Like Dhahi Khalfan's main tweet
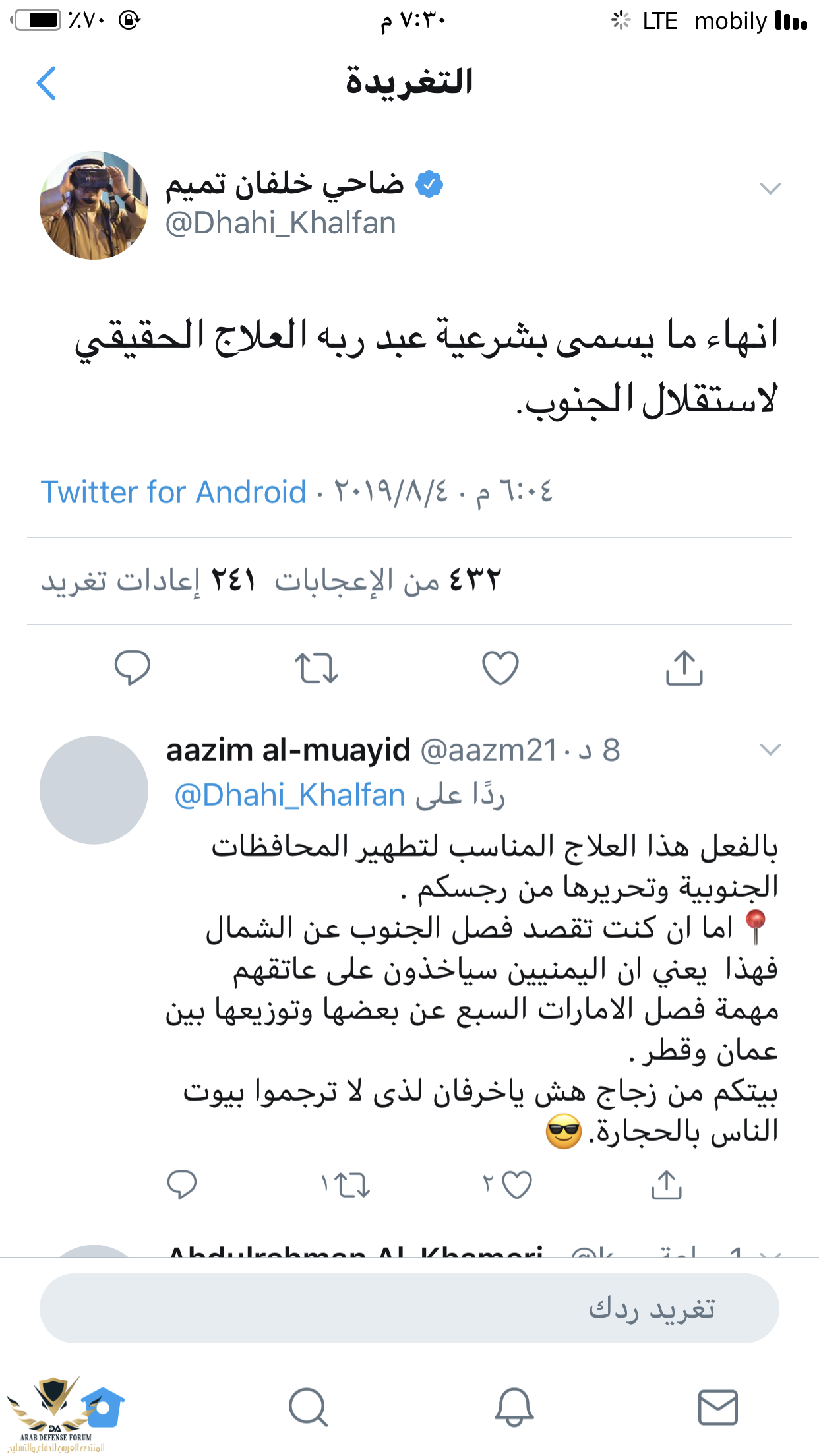 pos(501,667)
